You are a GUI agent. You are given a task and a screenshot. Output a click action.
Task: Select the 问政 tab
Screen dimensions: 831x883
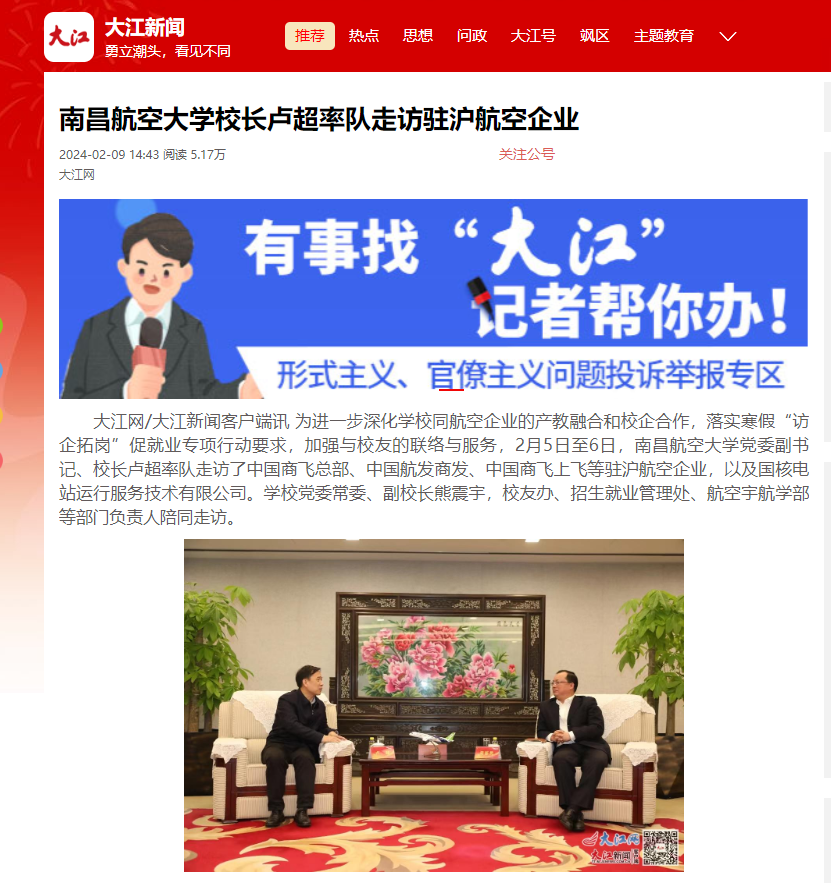click(x=472, y=36)
